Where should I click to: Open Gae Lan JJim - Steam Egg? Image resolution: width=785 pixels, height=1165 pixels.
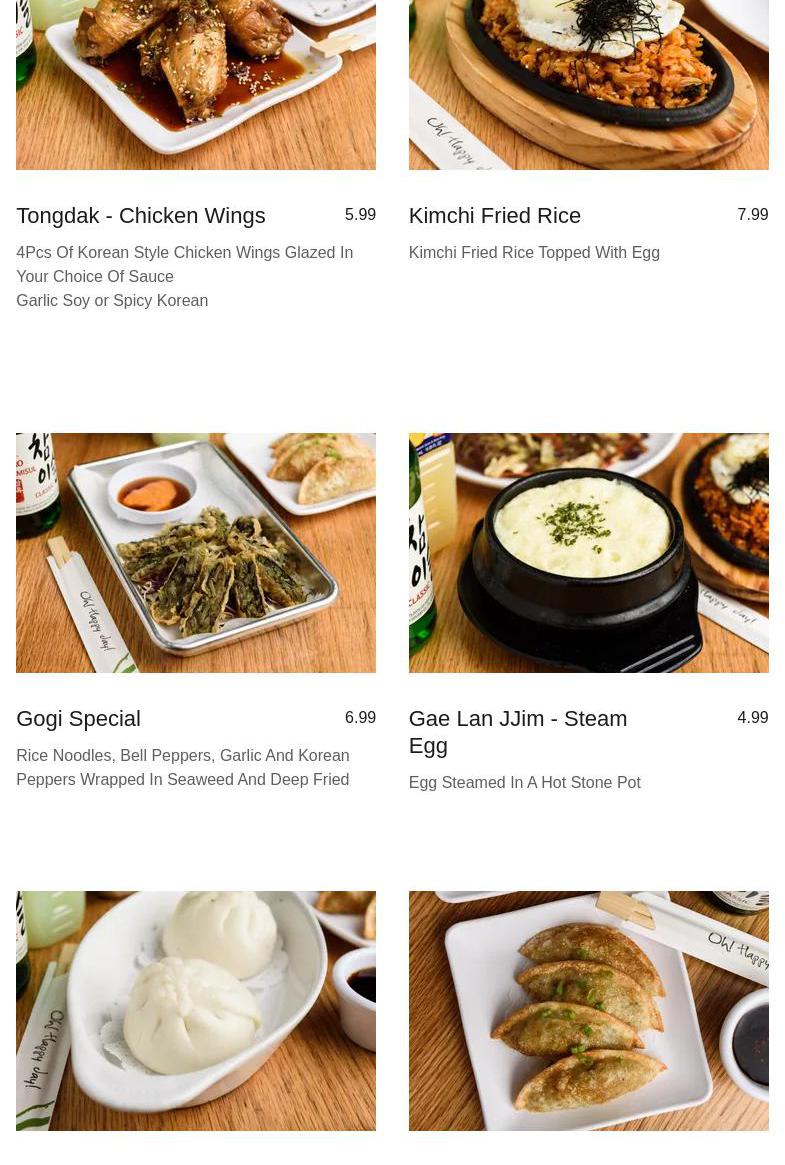pos(517,731)
